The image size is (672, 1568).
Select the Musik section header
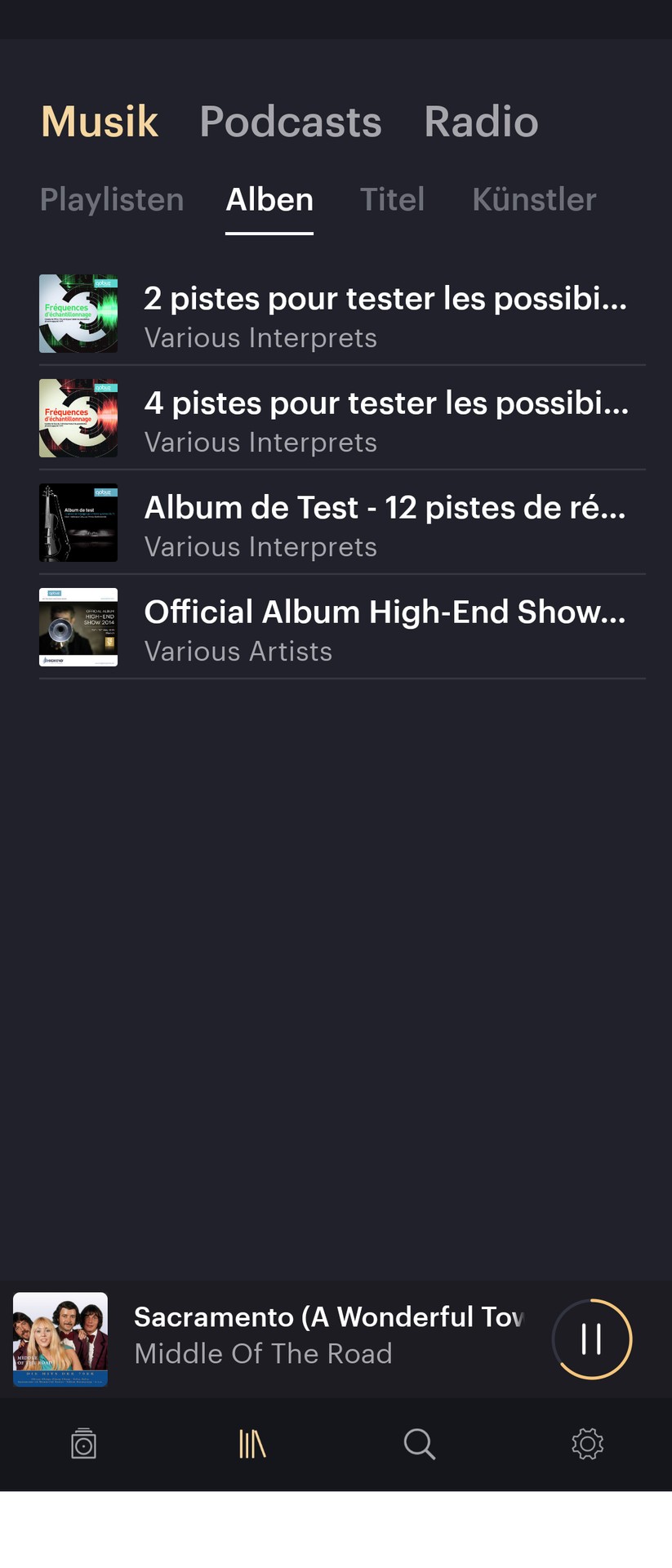(x=99, y=121)
